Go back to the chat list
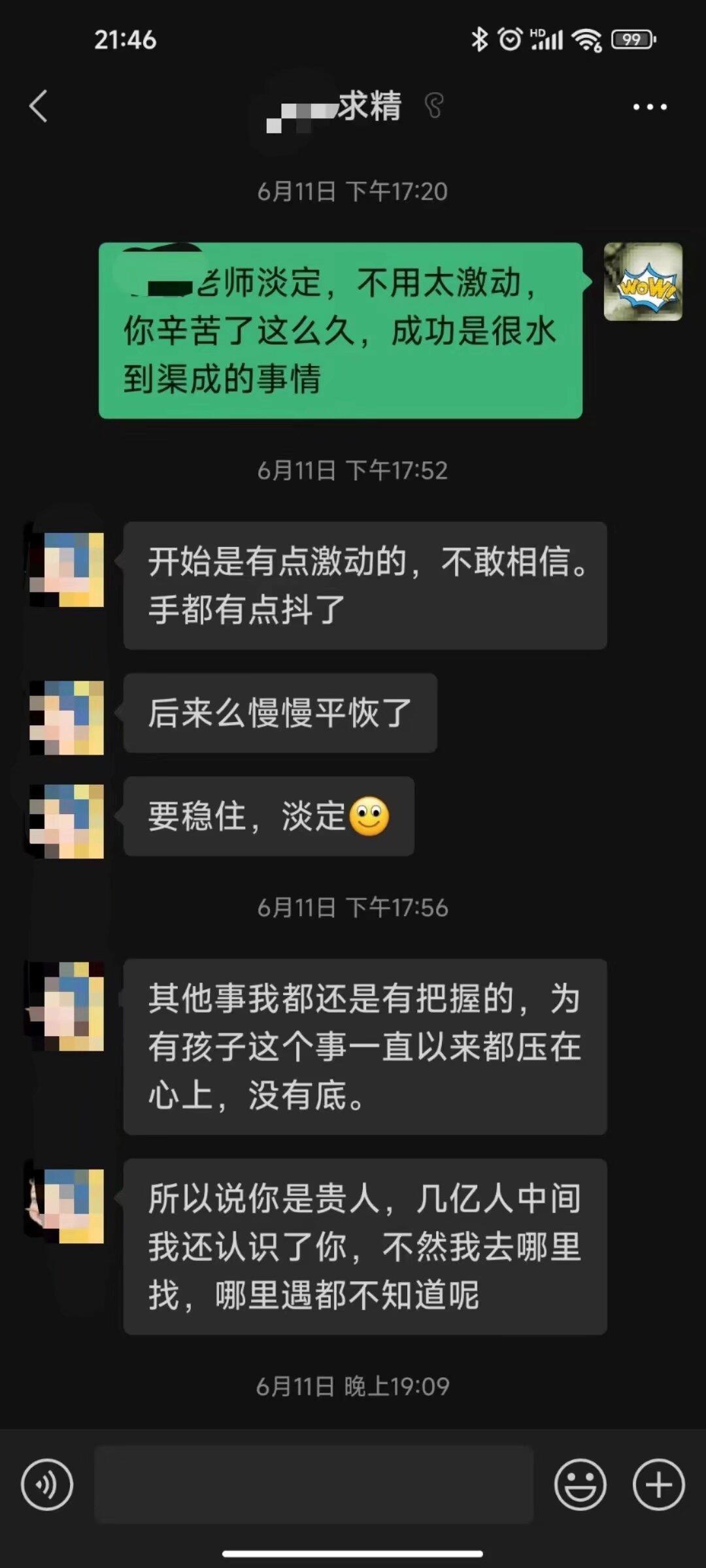 coord(39,106)
